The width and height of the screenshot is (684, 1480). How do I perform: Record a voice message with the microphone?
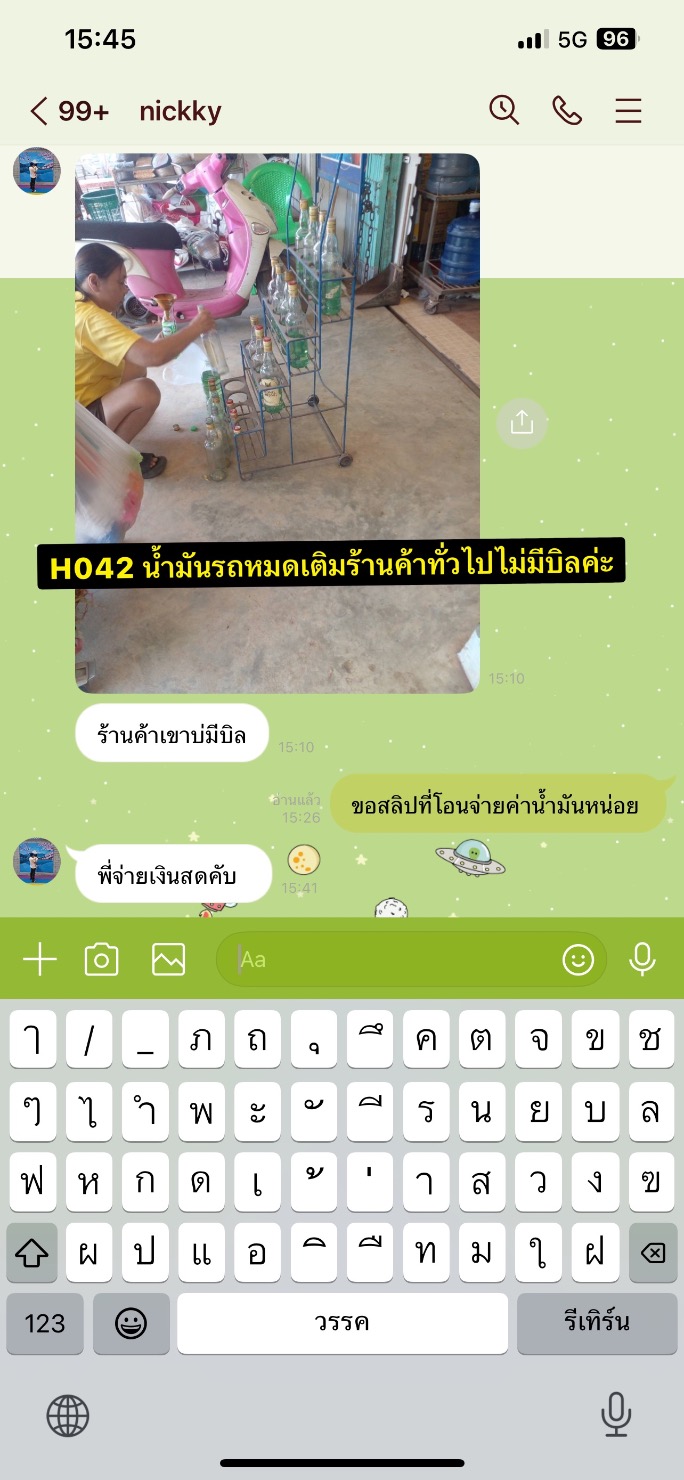pos(642,960)
